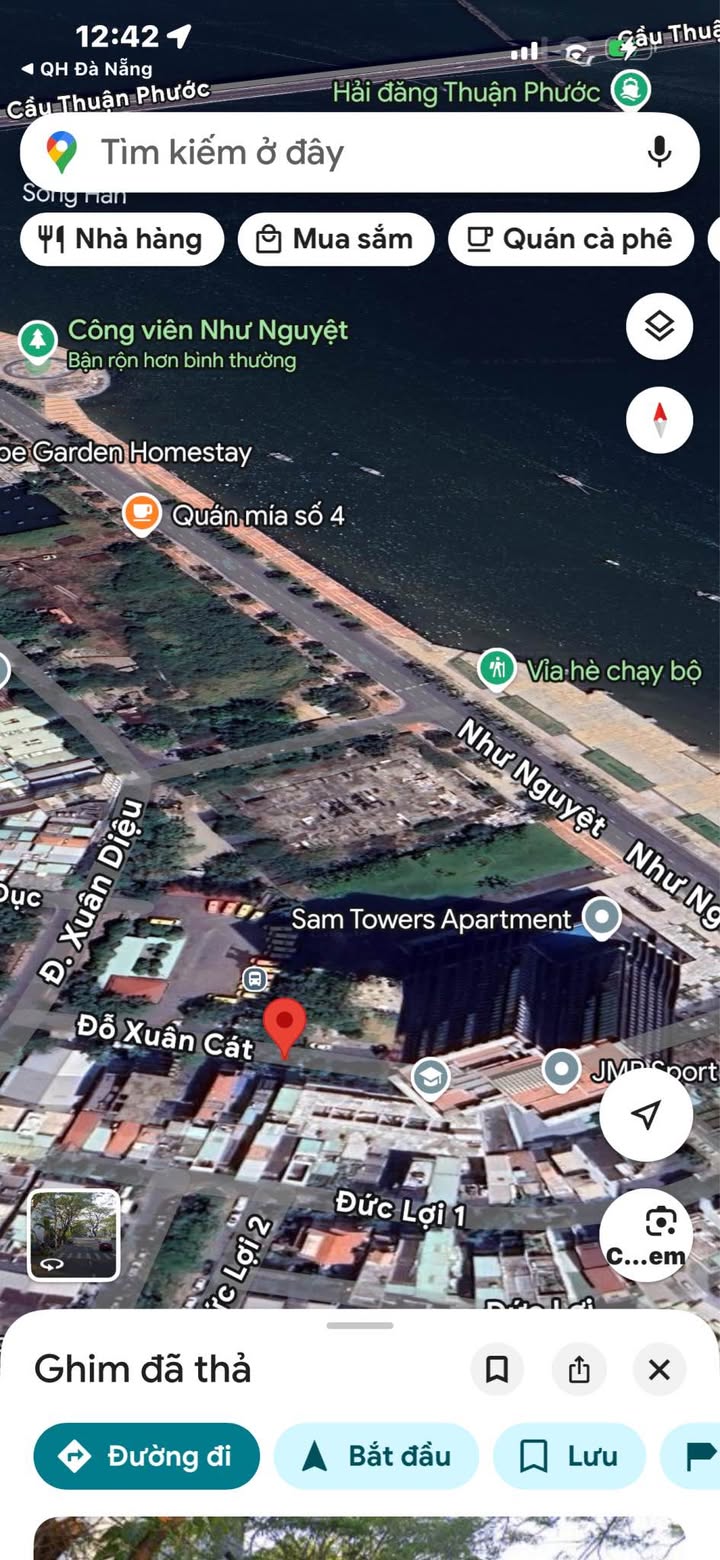Get directions with "Đường đi"
Image resolution: width=720 pixels, height=1560 pixels.
coord(146,1456)
